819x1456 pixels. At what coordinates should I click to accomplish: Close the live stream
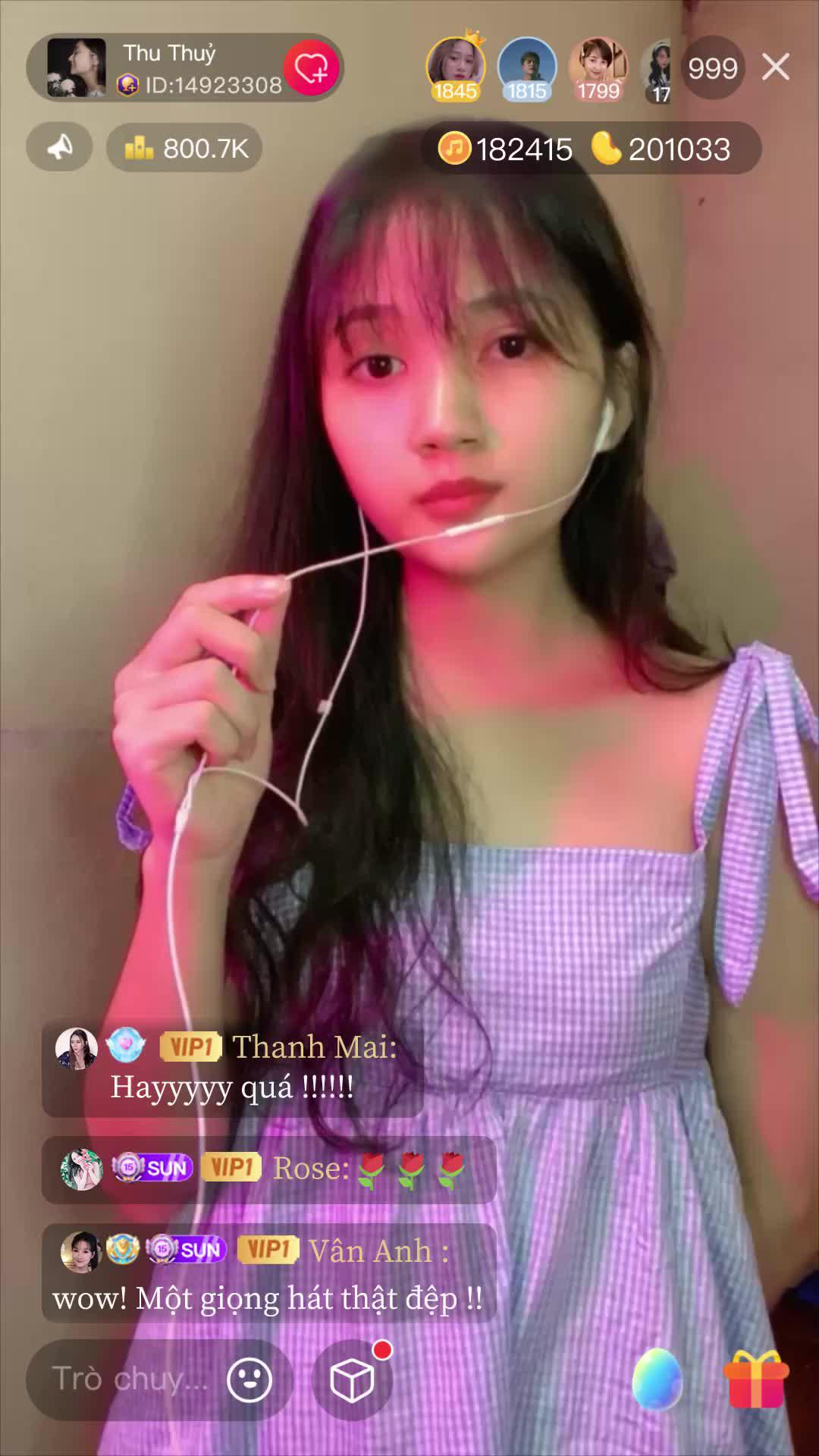775,67
